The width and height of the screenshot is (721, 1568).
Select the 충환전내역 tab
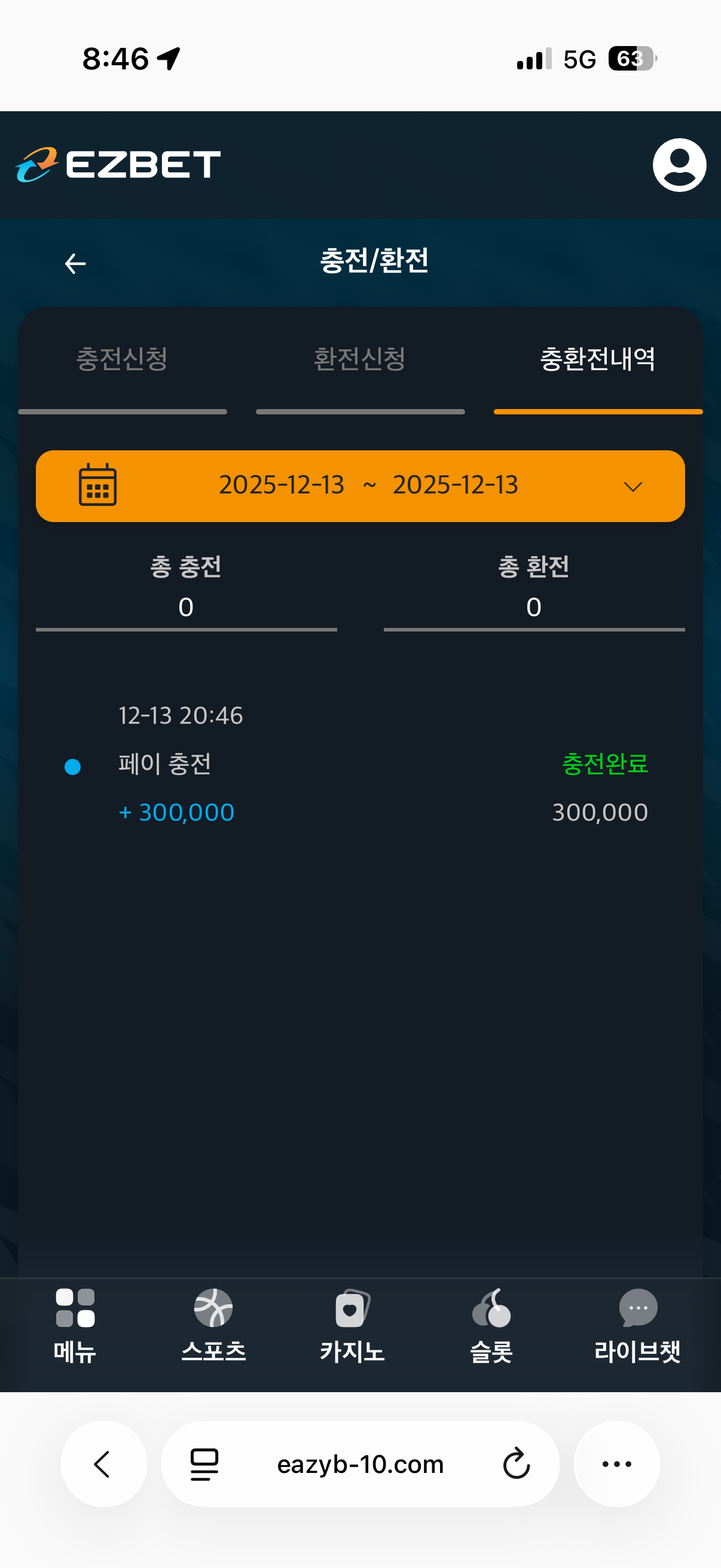pos(597,359)
